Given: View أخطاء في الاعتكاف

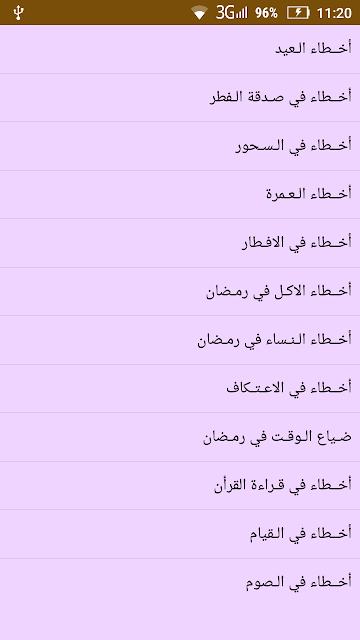Looking at the screenshot, I should 180,389.
